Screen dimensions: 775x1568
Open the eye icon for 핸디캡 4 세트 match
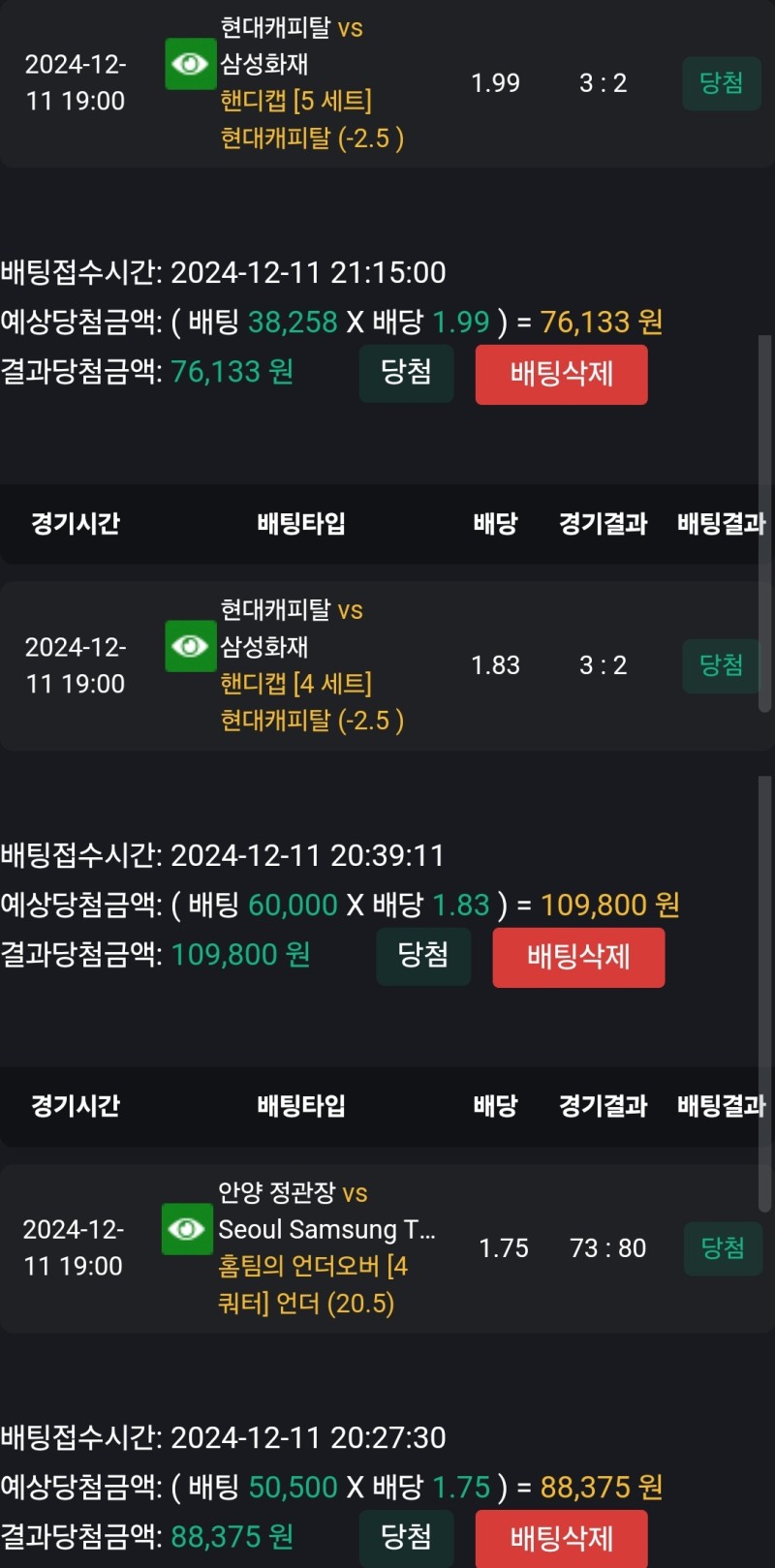[x=190, y=647]
